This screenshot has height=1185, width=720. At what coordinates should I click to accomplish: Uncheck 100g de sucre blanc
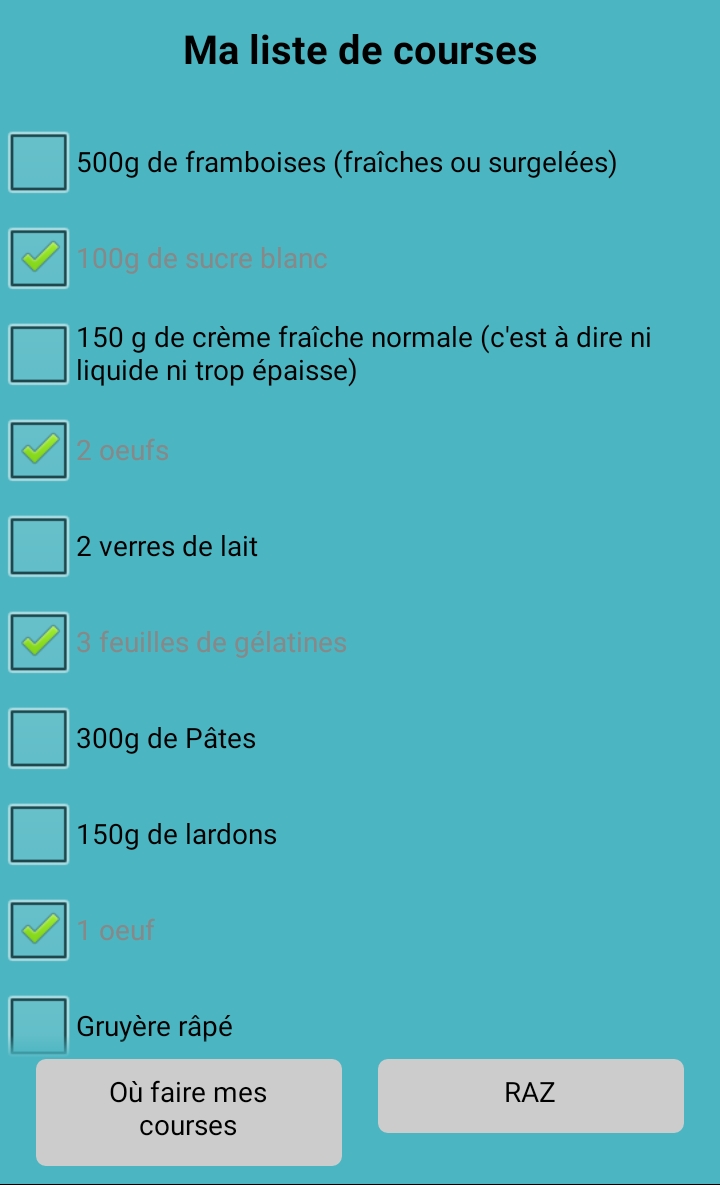point(39,258)
